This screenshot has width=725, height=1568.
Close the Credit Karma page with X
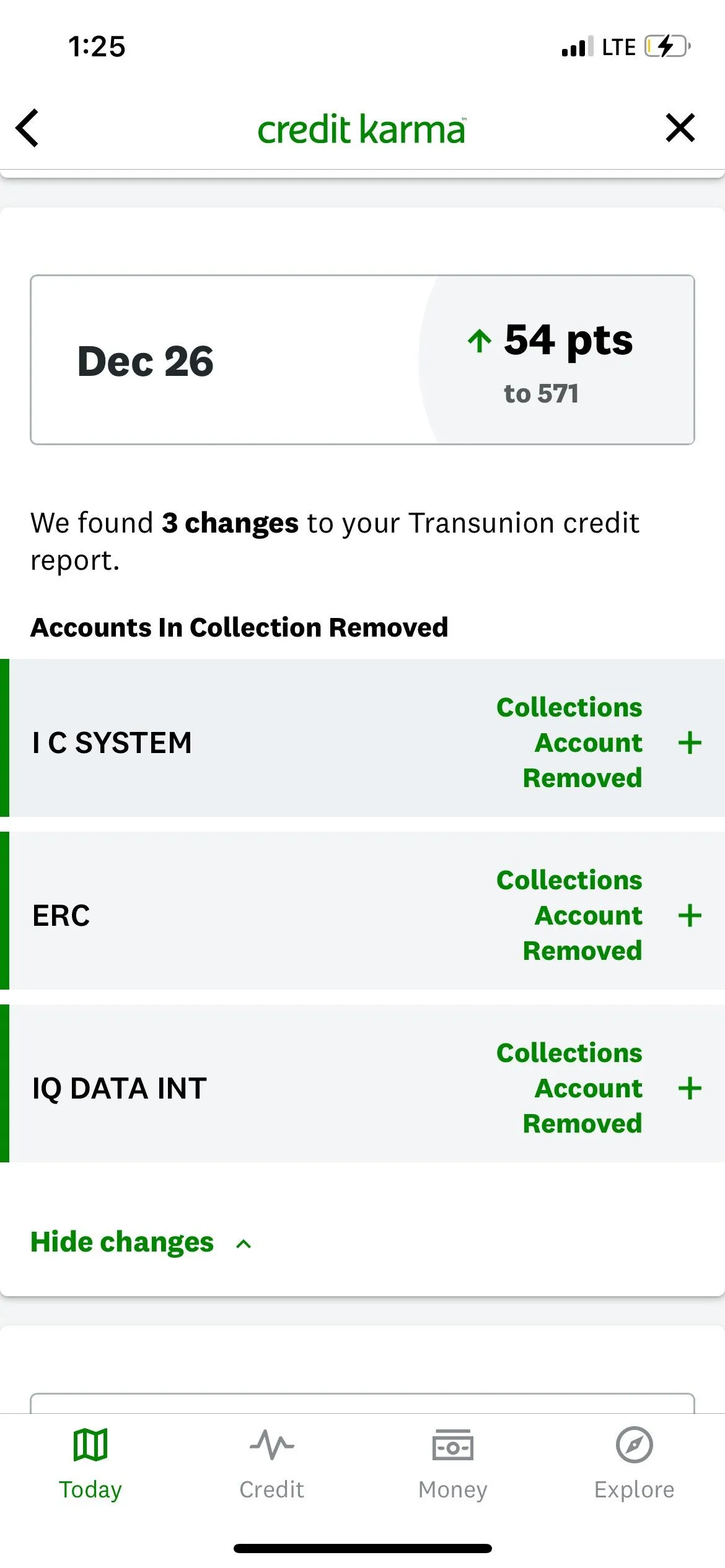[x=680, y=128]
